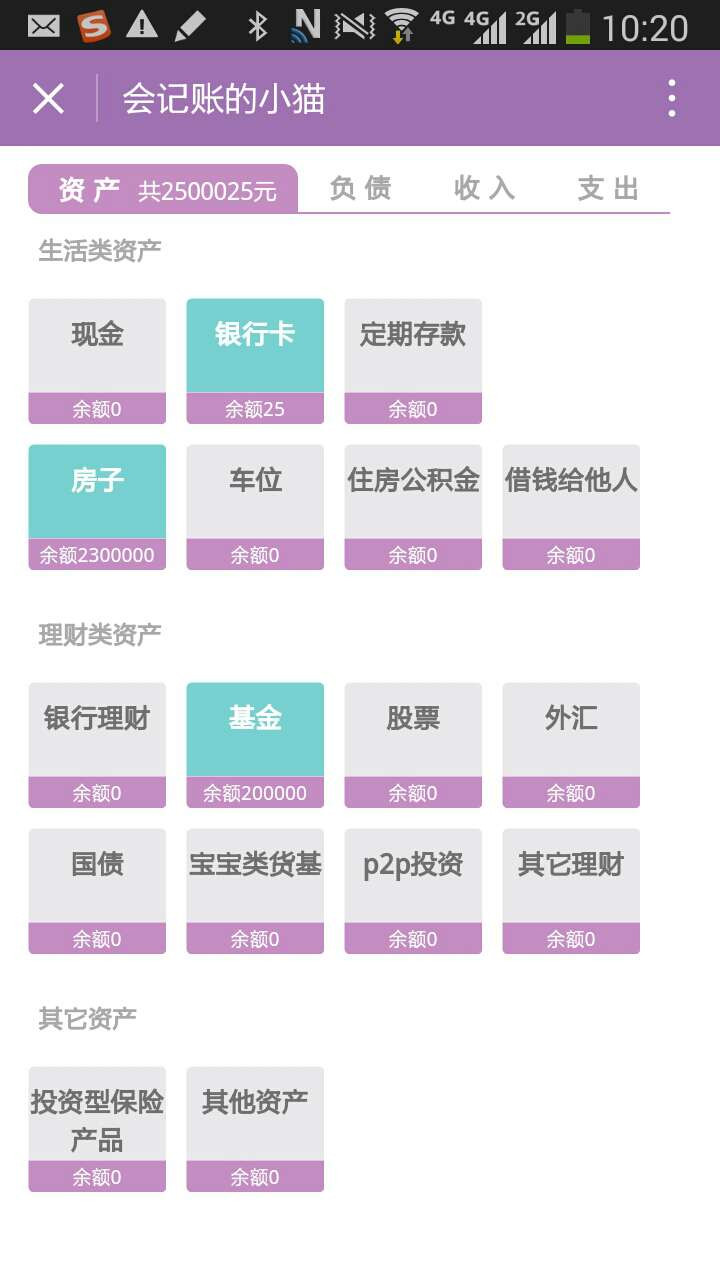The image size is (720, 1280).
Task: Switch to the 负债 tab
Action: point(360,189)
